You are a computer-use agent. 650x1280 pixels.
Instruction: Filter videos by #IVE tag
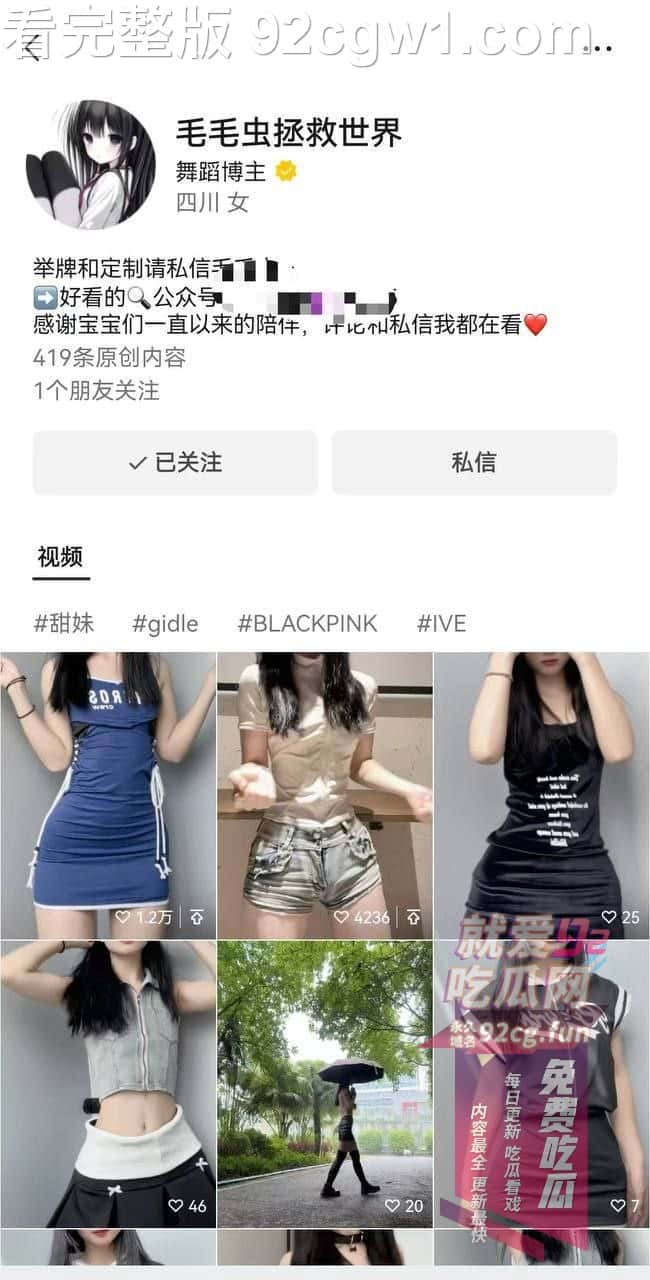tap(441, 624)
